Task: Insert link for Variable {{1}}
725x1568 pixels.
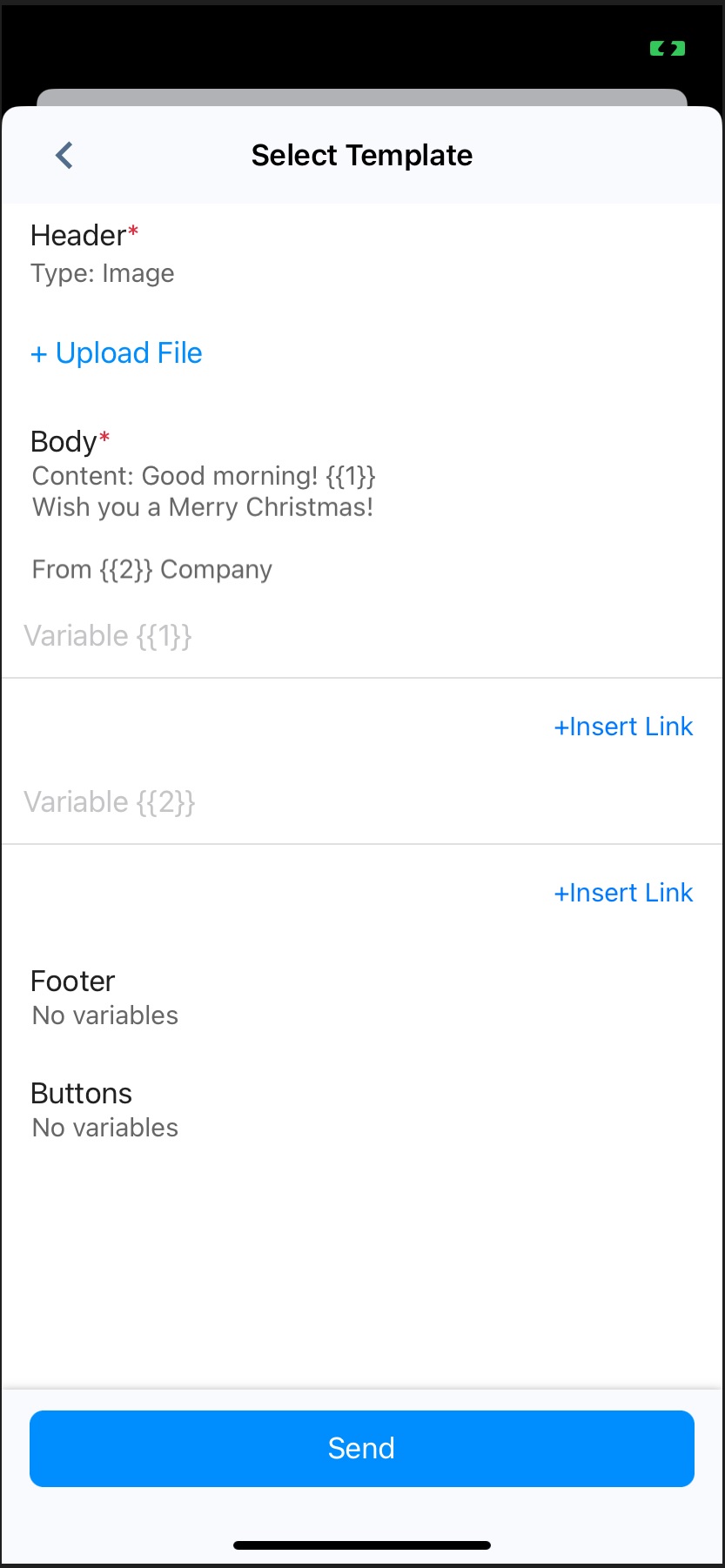Action: 623,727
